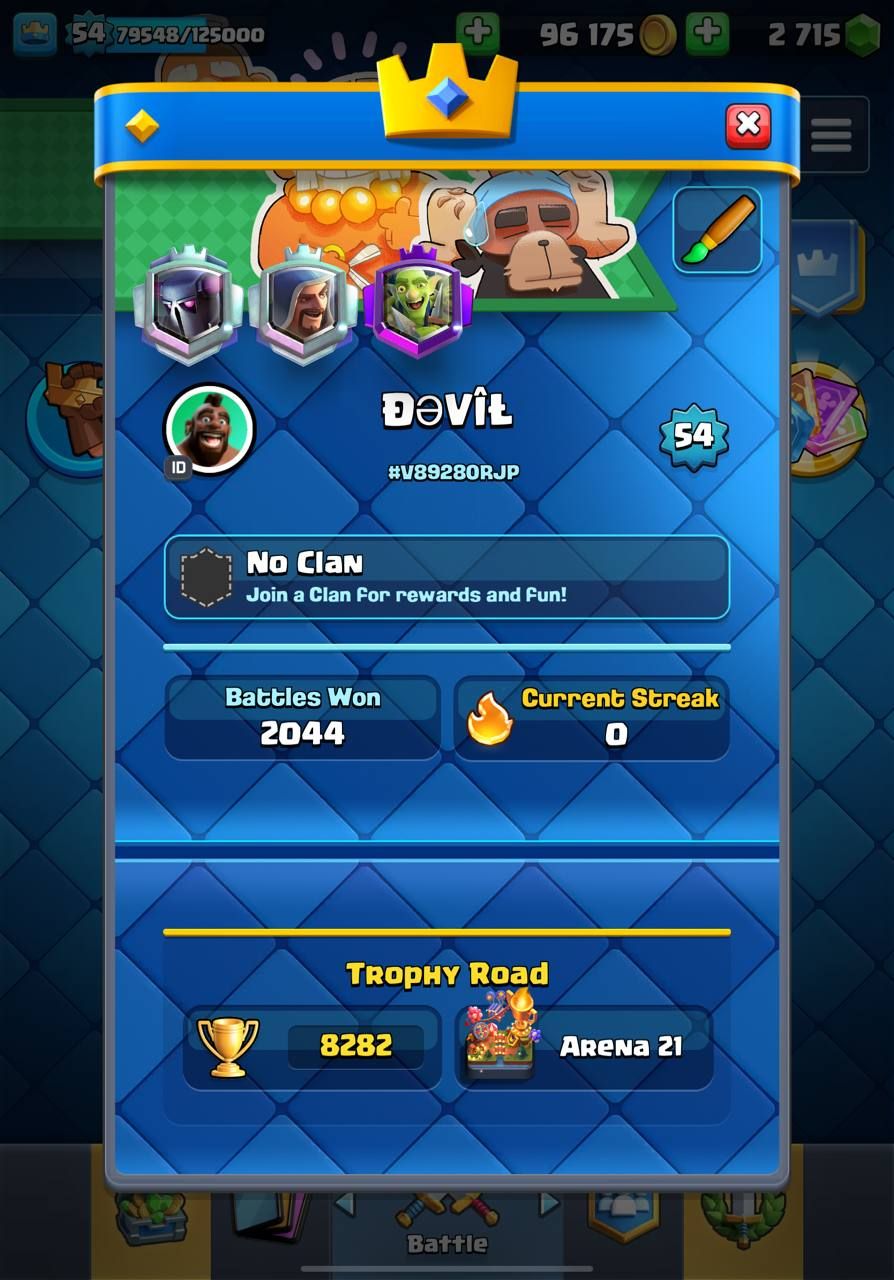Tap the level 54 badge
Screen dimensions: 894x1280
(693, 436)
